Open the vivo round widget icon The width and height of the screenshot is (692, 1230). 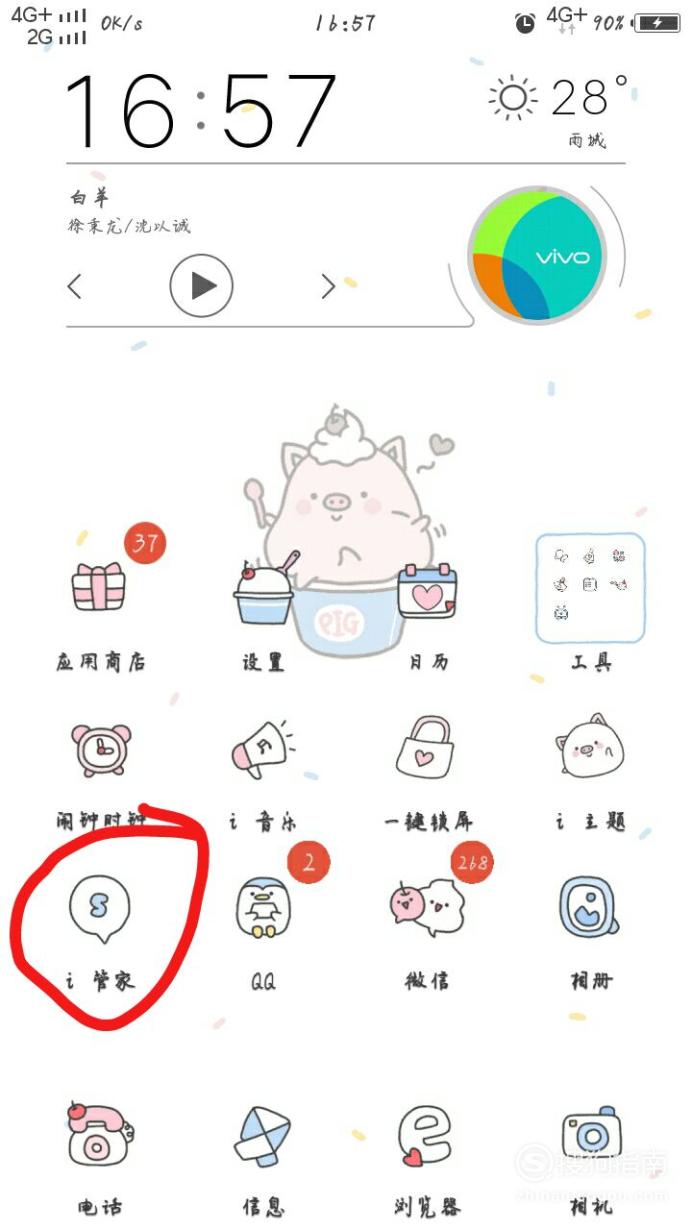538,255
